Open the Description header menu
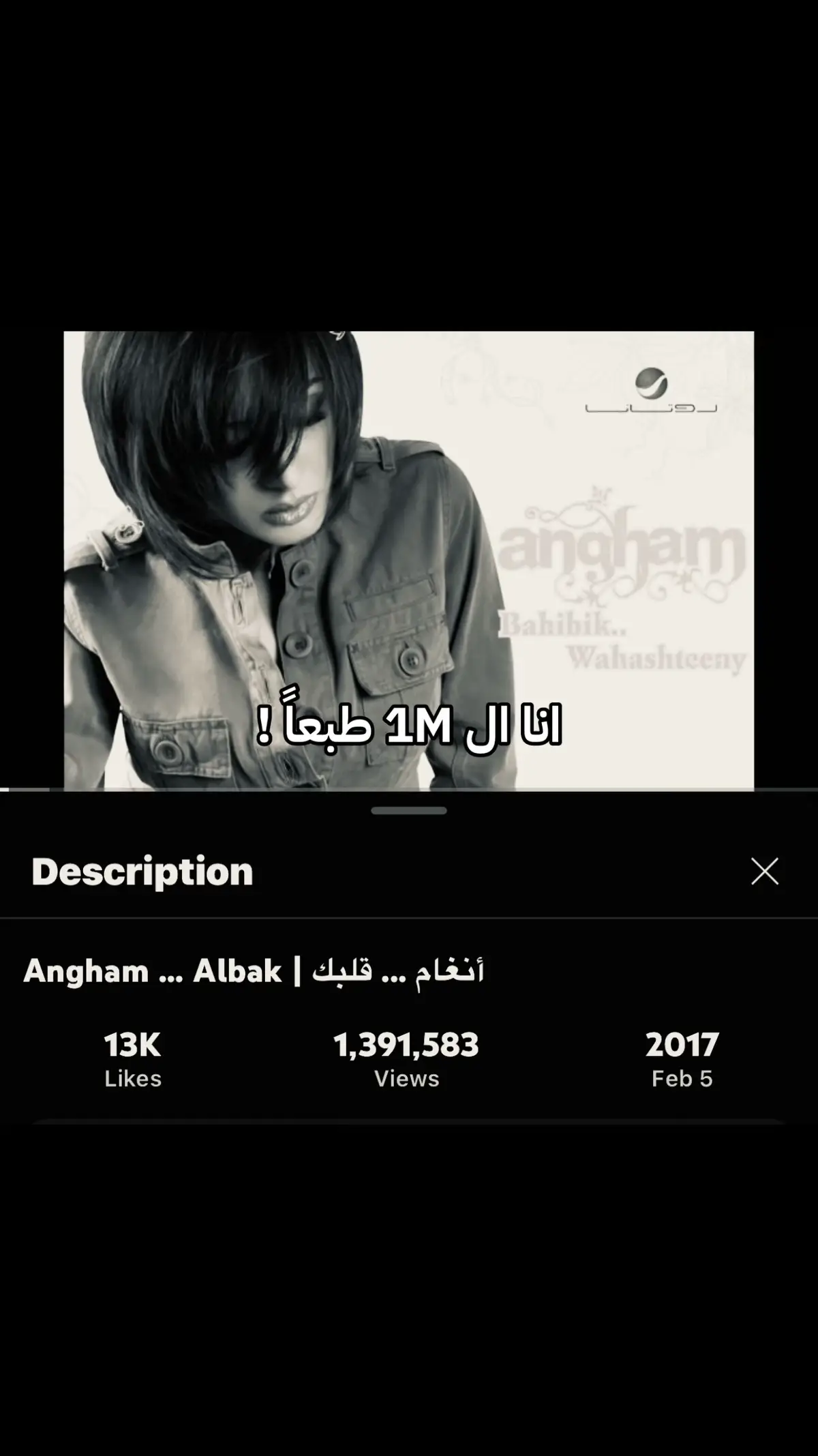Screen dimensions: 818x1456 click(x=143, y=871)
